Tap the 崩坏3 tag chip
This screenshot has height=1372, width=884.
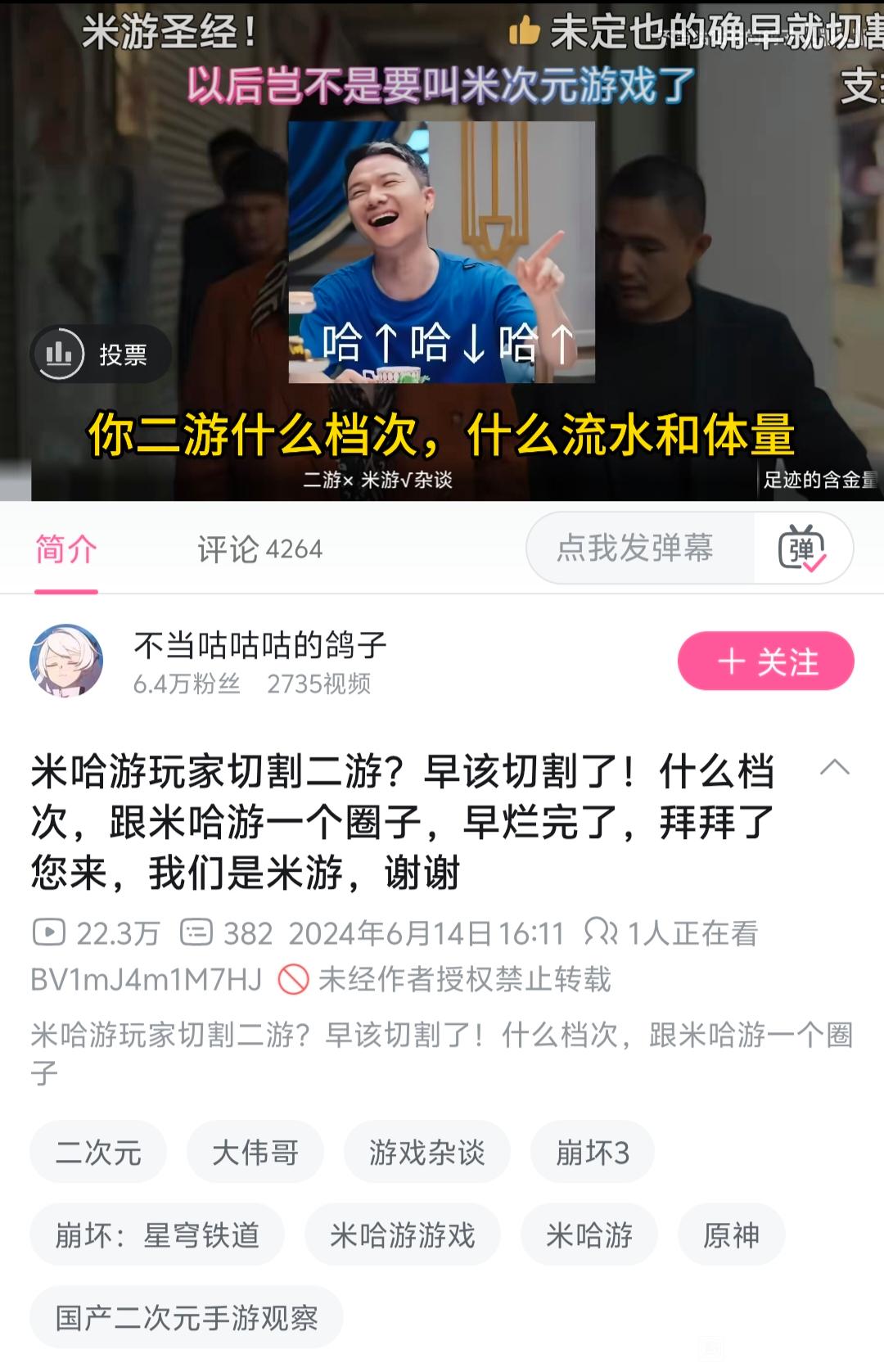pos(592,1153)
